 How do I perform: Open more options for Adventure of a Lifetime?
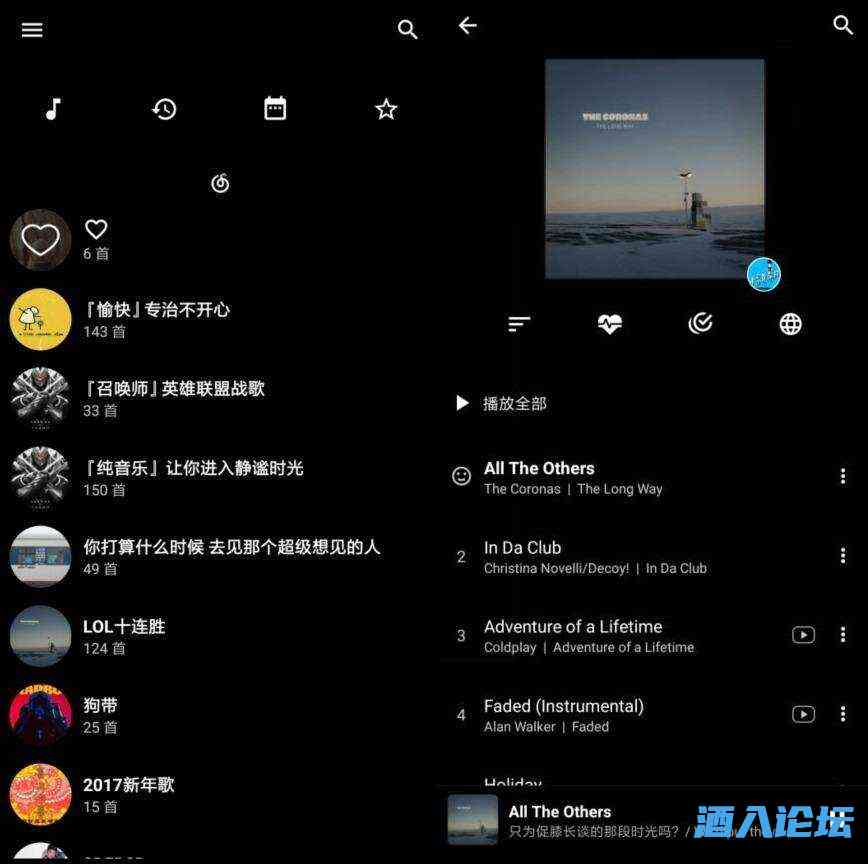point(843,635)
